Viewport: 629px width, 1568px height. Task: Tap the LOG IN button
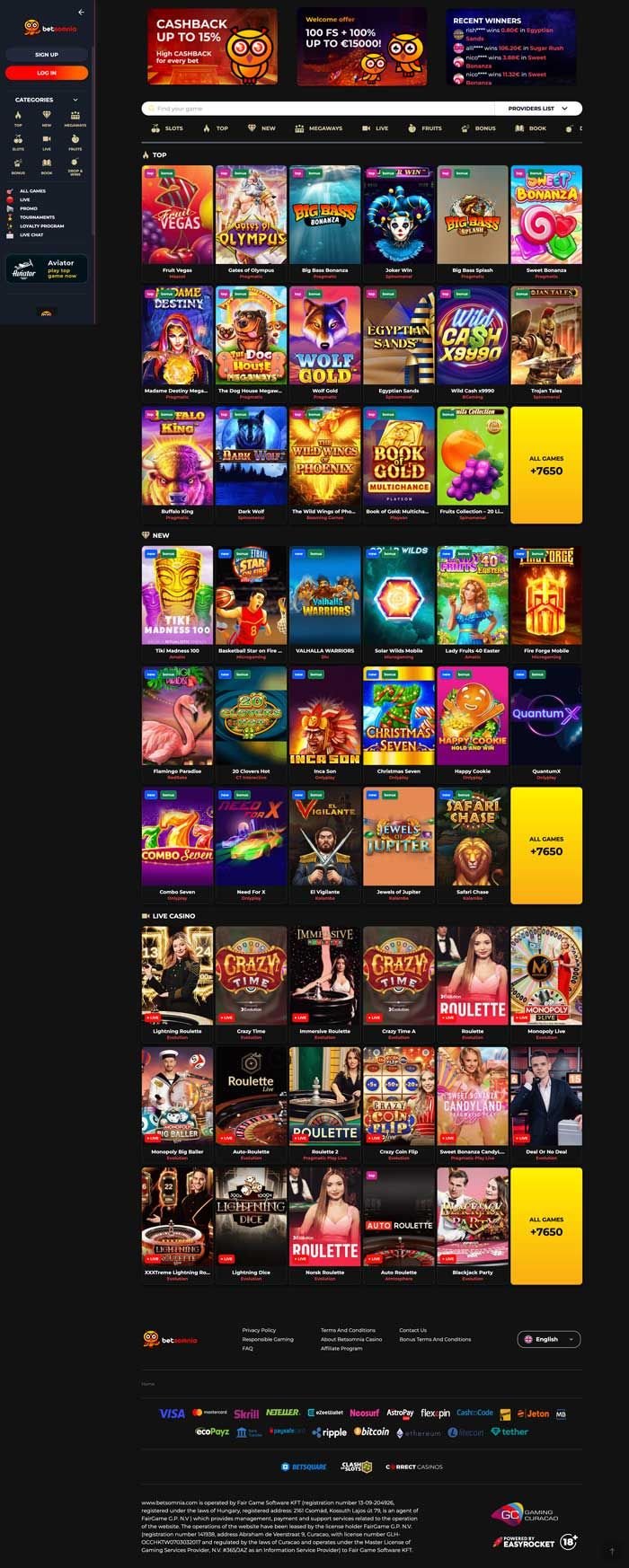click(47, 73)
